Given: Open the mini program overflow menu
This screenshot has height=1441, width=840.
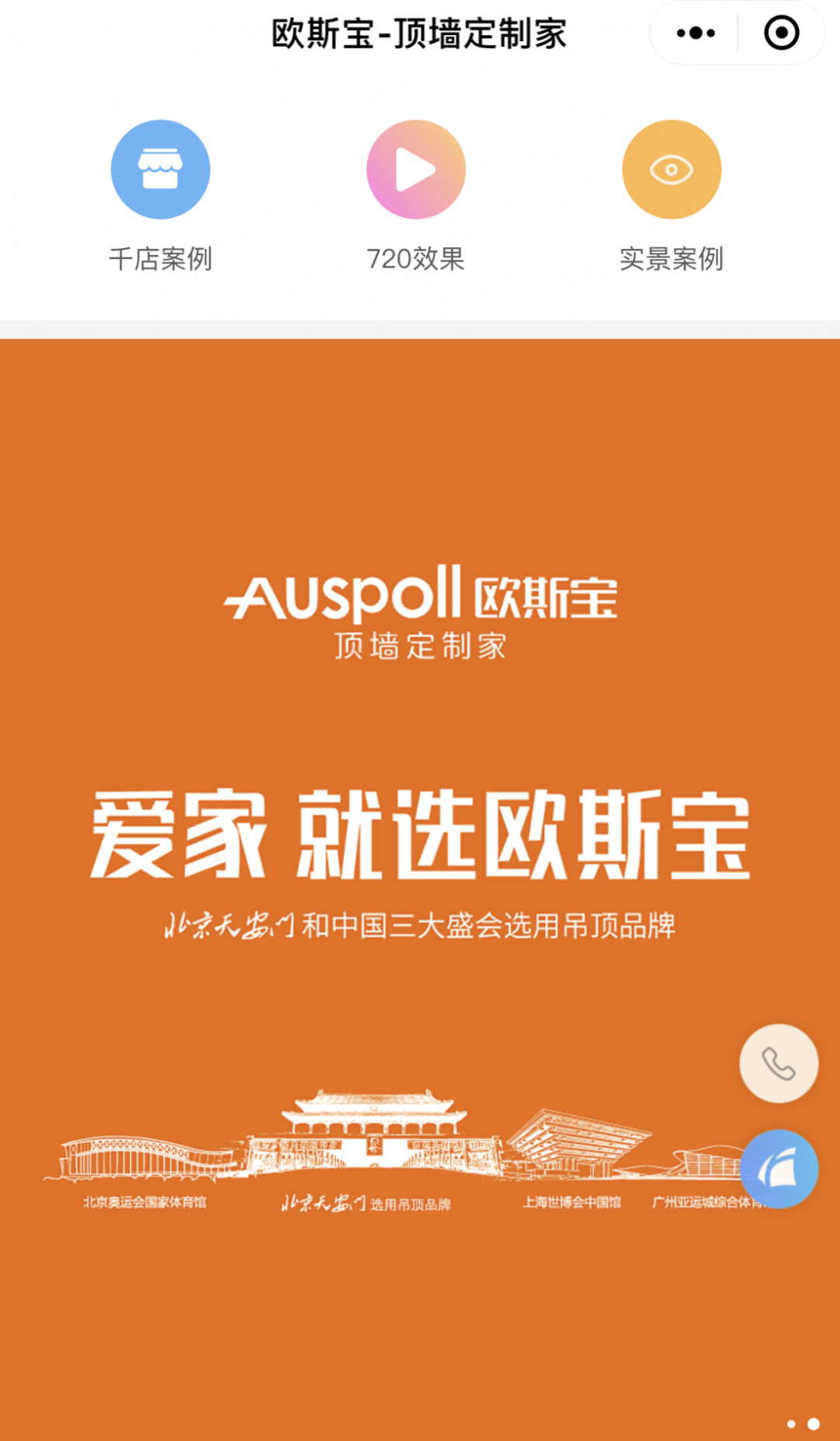Looking at the screenshot, I should 695,33.
